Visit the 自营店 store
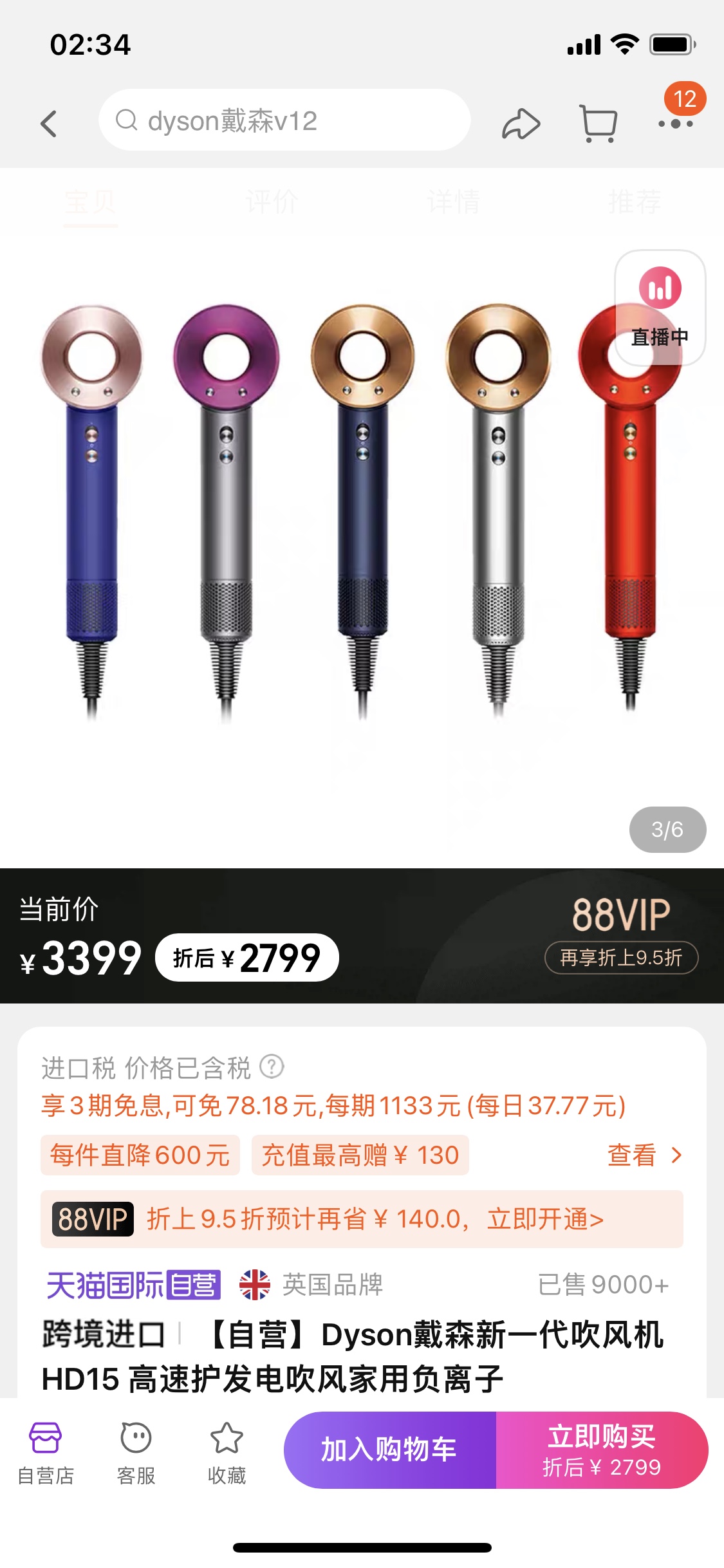Screen dimensions: 724x1568 point(46,1453)
